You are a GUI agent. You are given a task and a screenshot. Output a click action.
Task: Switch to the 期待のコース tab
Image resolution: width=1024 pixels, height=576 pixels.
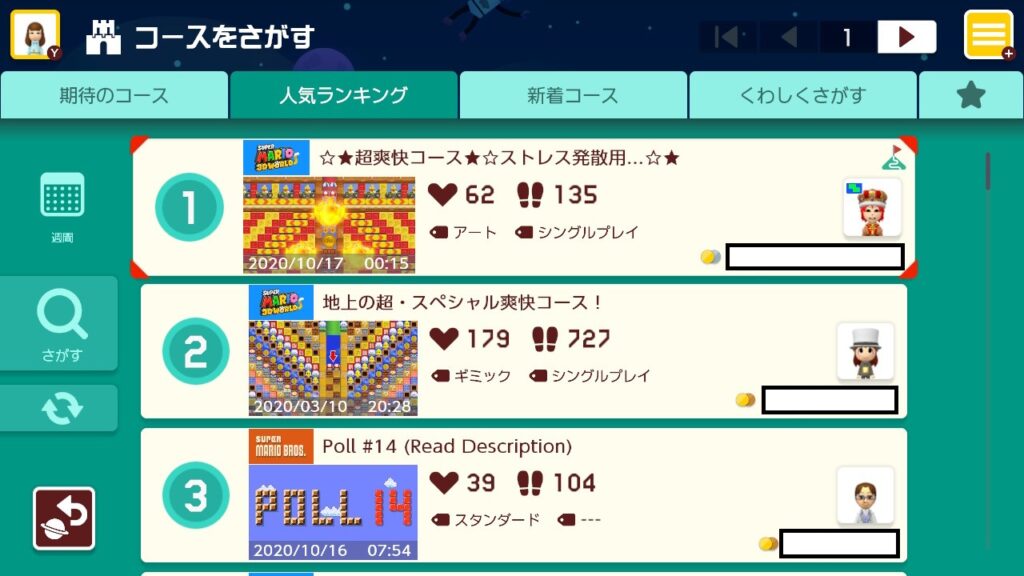pos(114,96)
